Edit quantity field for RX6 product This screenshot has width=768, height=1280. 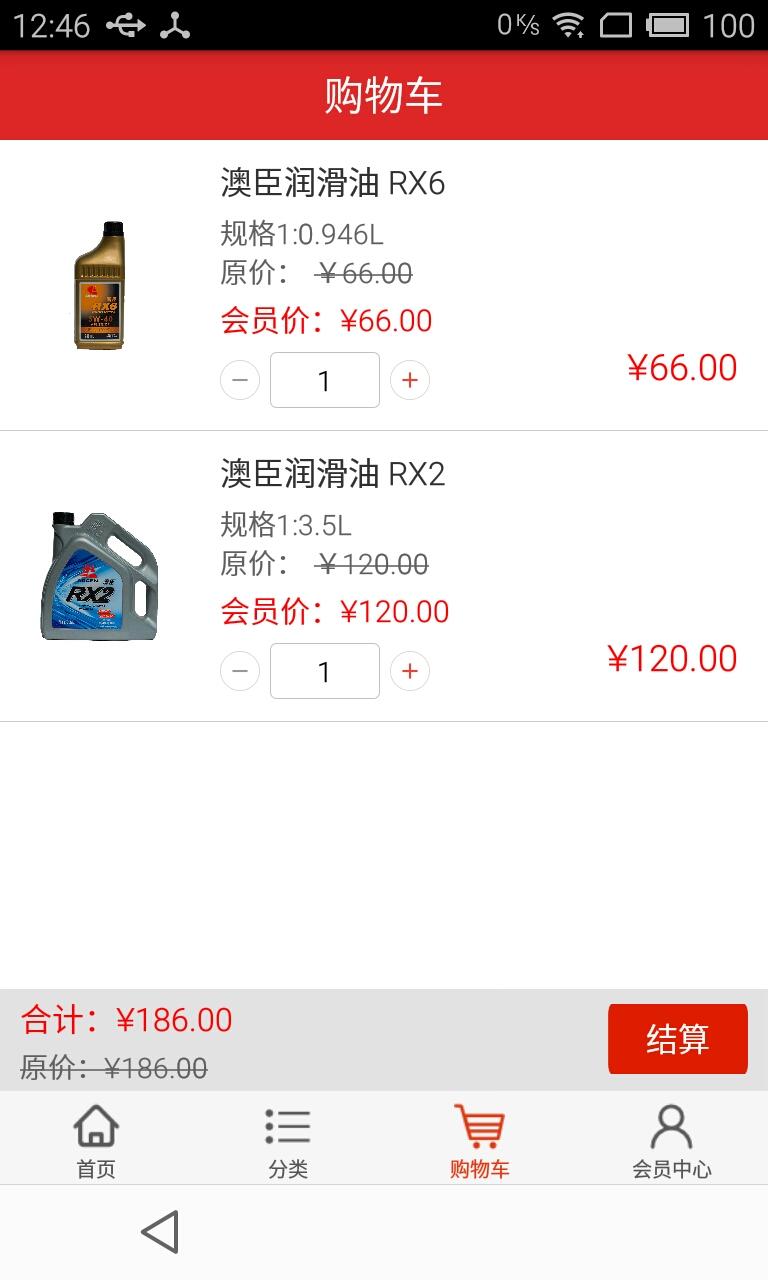coord(324,380)
